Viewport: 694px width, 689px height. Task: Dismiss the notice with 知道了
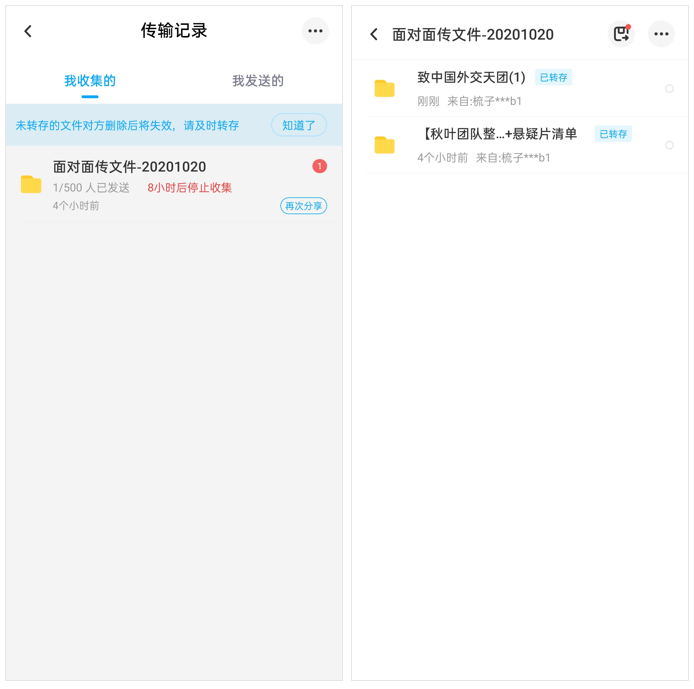click(x=299, y=125)
